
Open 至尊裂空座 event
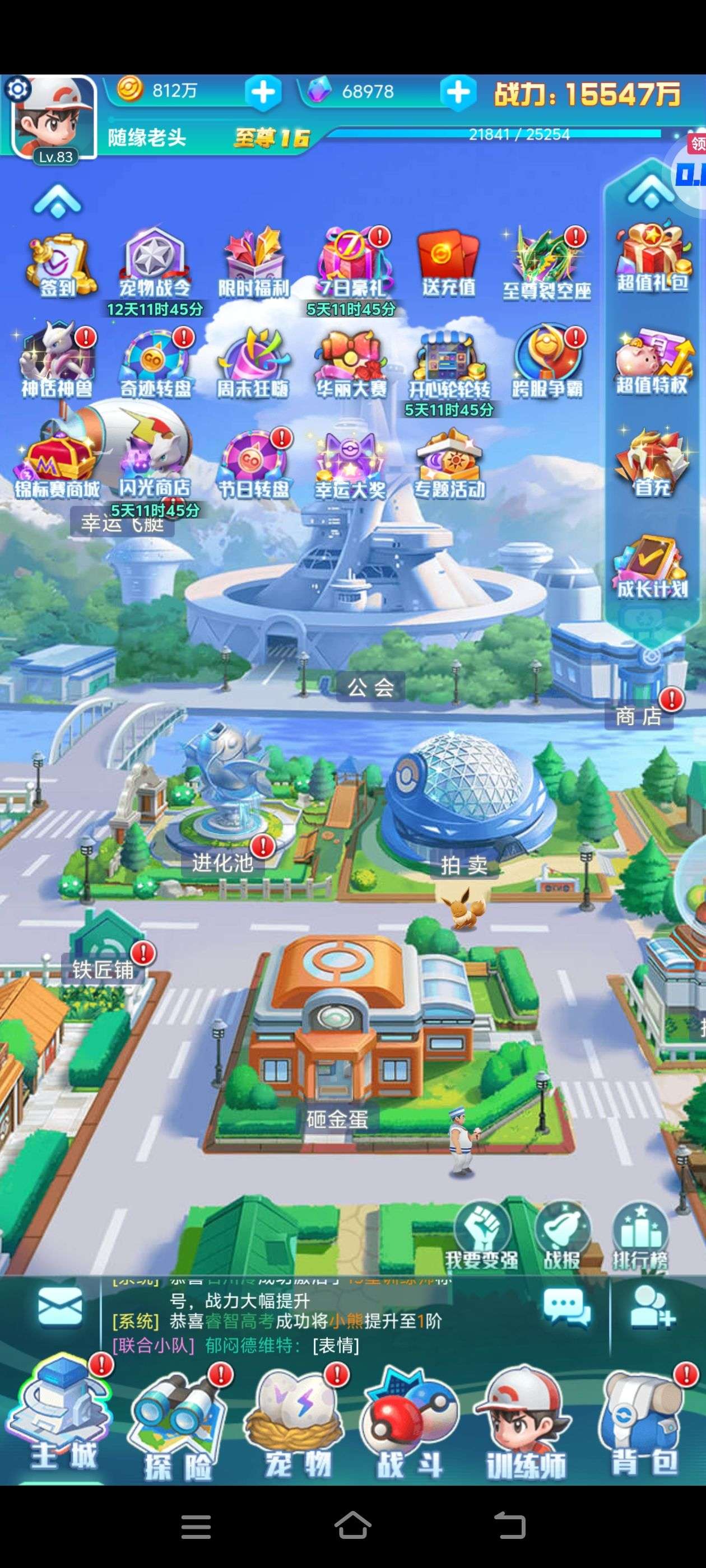coord(546,265)
